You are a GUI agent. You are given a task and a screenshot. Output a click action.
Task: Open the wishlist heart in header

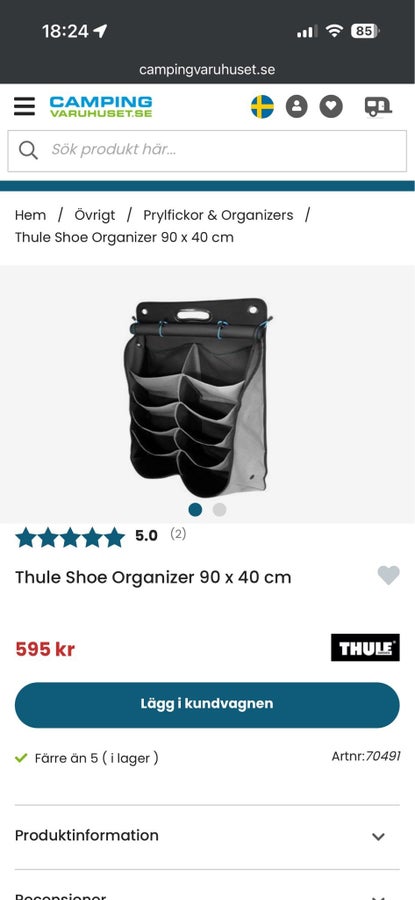[331, 107]
